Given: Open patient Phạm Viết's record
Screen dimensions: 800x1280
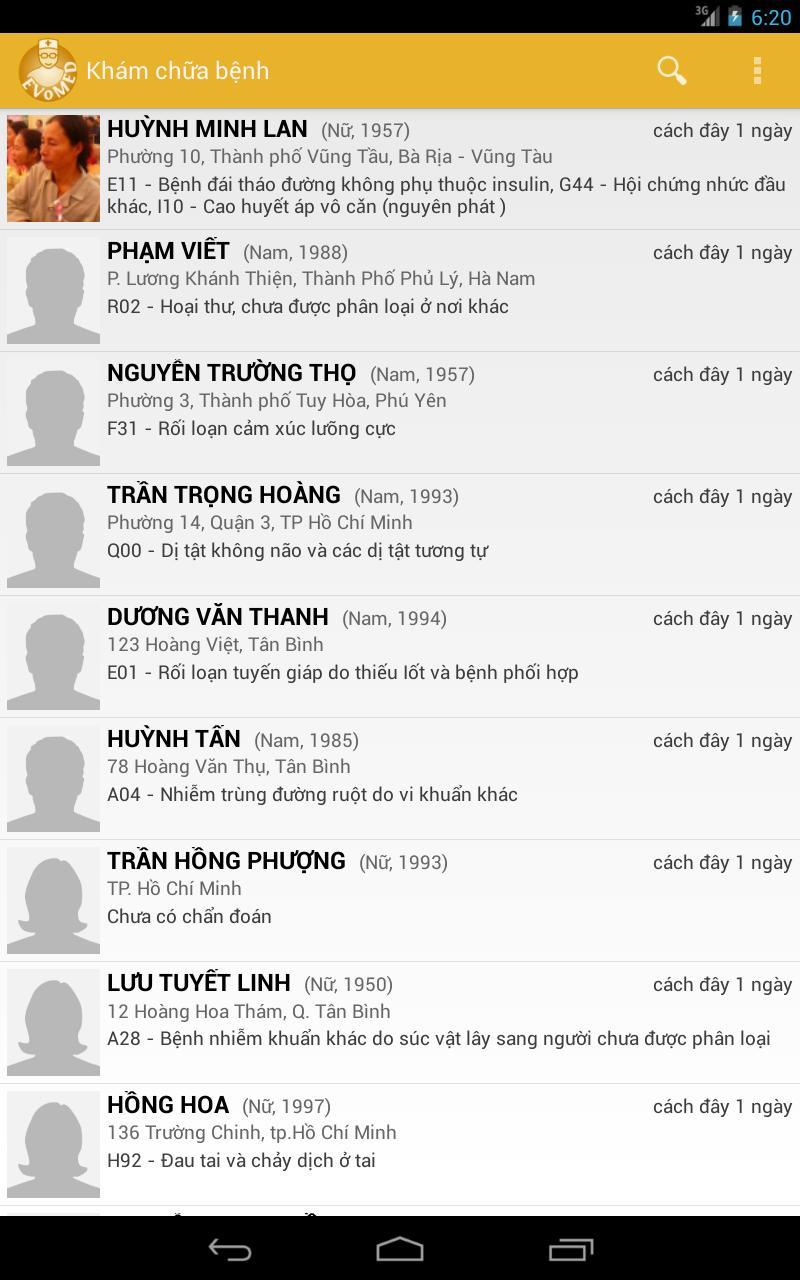Looking at the screenshot, I should 400,290.
